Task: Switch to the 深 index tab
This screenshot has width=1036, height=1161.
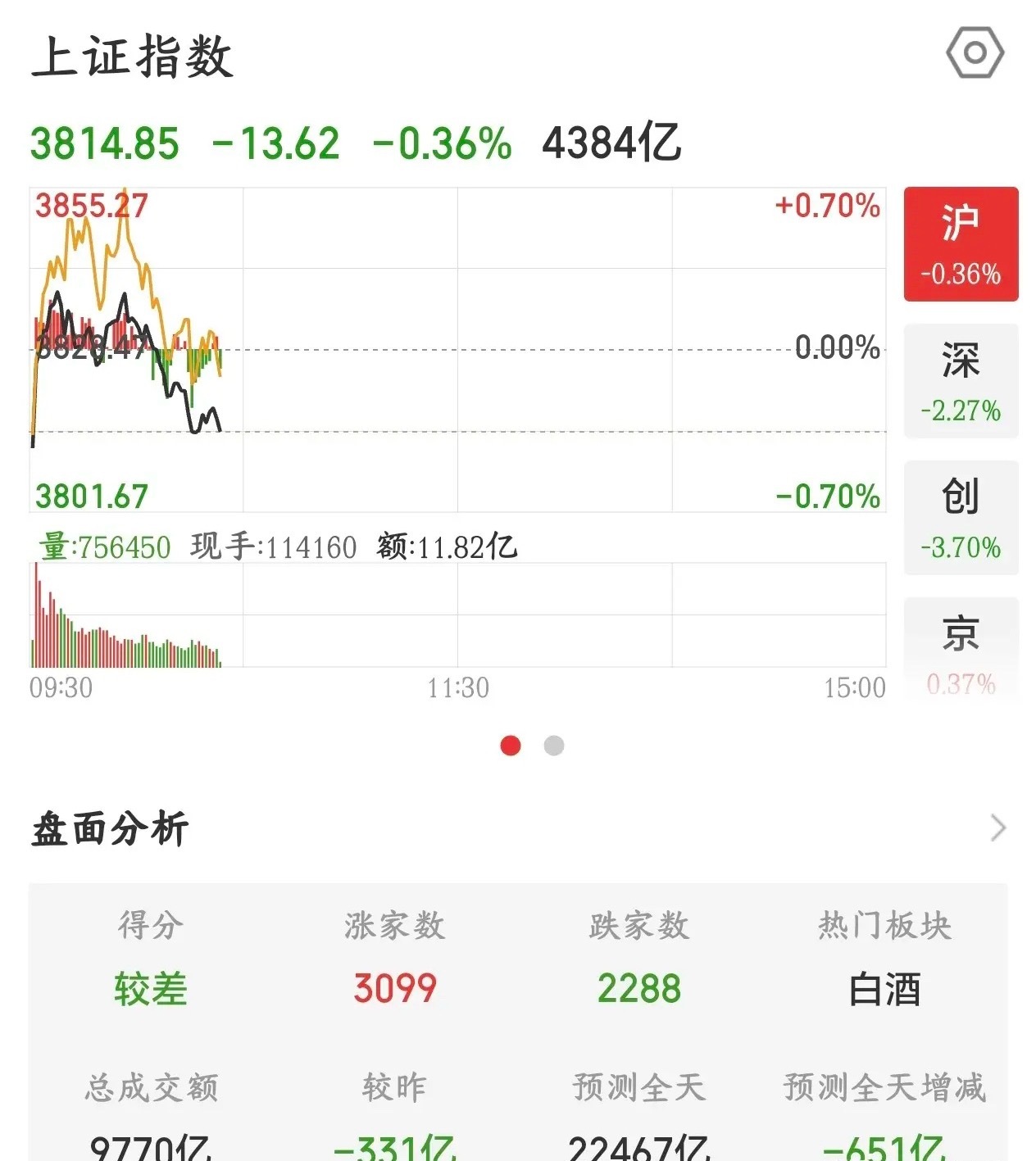Action: (x=961, y=381)
